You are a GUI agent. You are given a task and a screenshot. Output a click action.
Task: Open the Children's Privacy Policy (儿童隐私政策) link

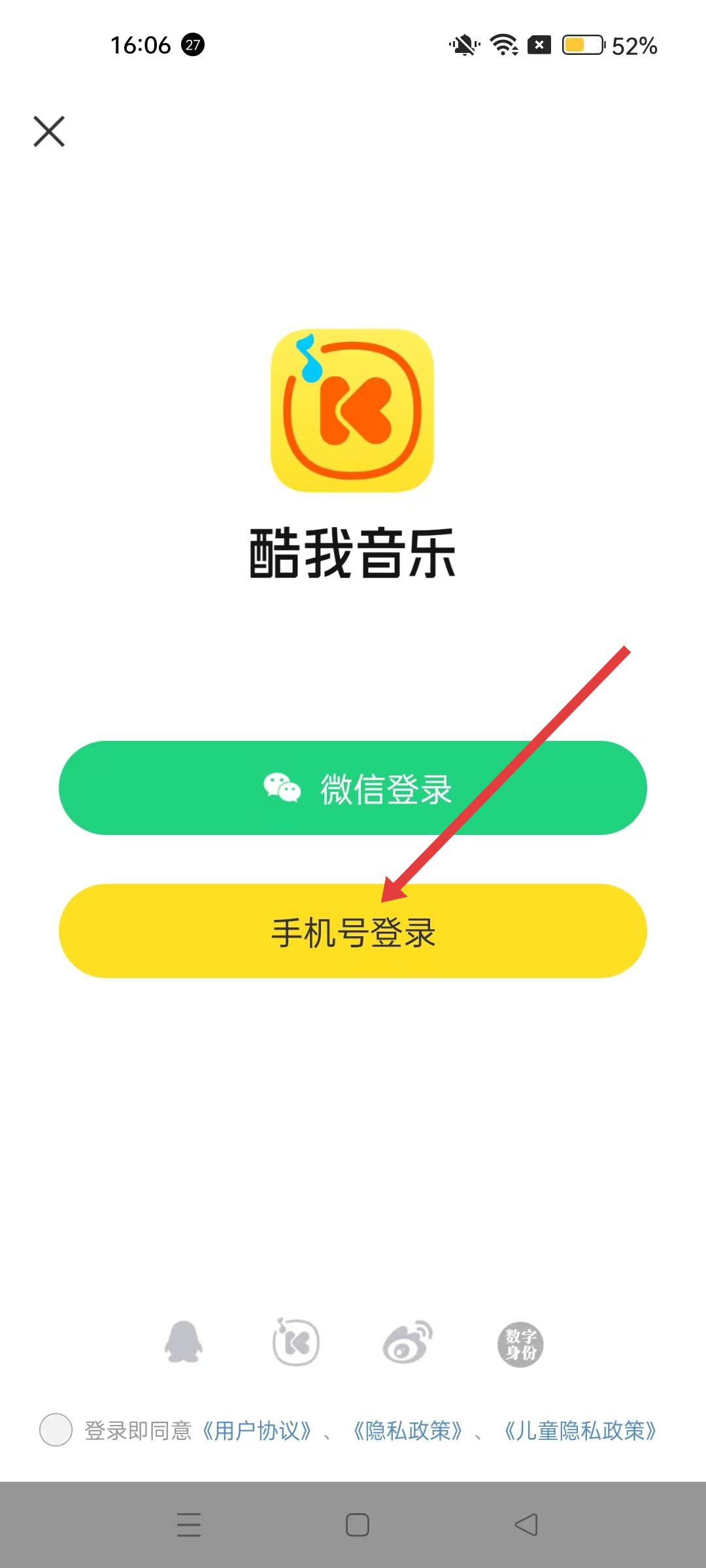pyautogui.click(x=580, y=1431)
